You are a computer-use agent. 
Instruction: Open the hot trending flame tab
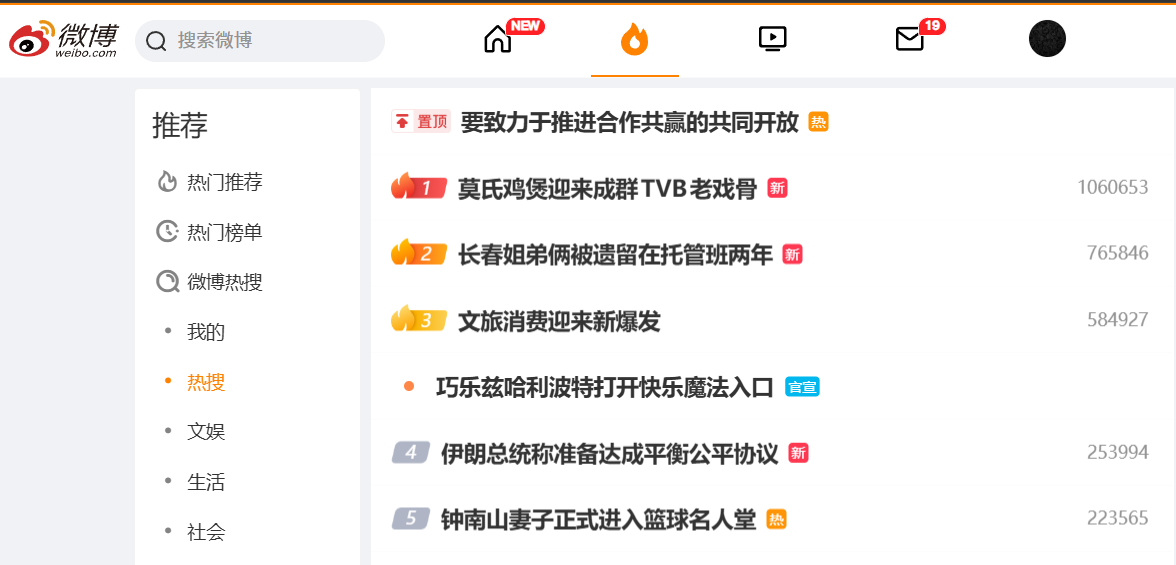coord(635,40)
